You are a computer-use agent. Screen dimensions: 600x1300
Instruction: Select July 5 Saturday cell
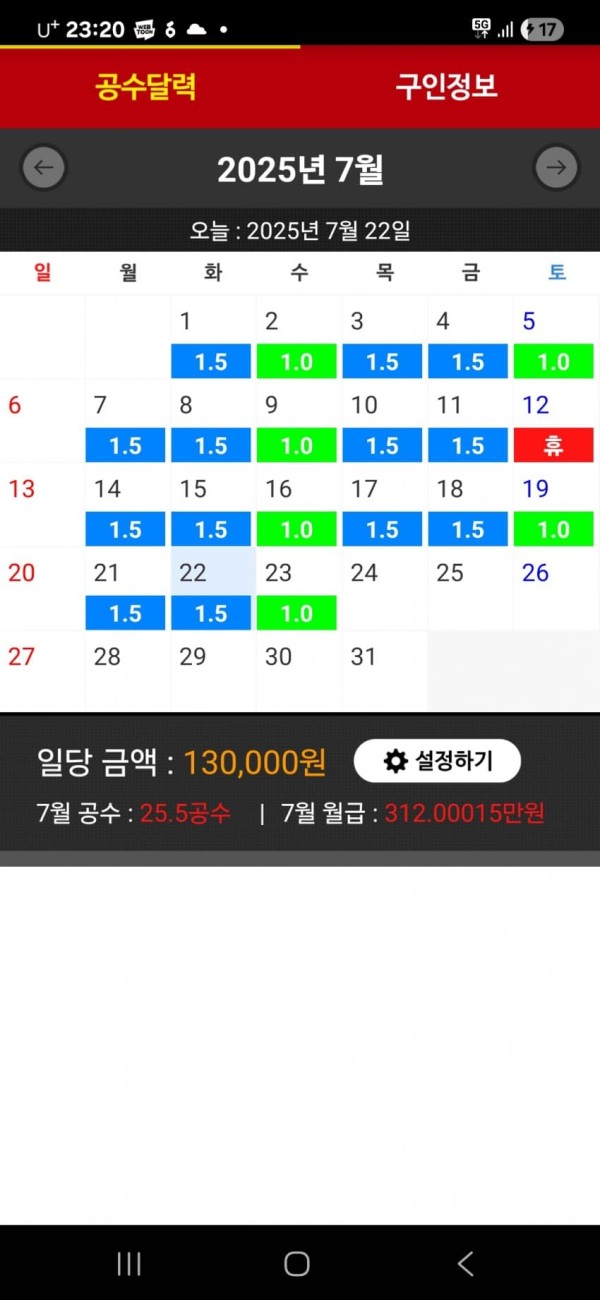(553, 338)
